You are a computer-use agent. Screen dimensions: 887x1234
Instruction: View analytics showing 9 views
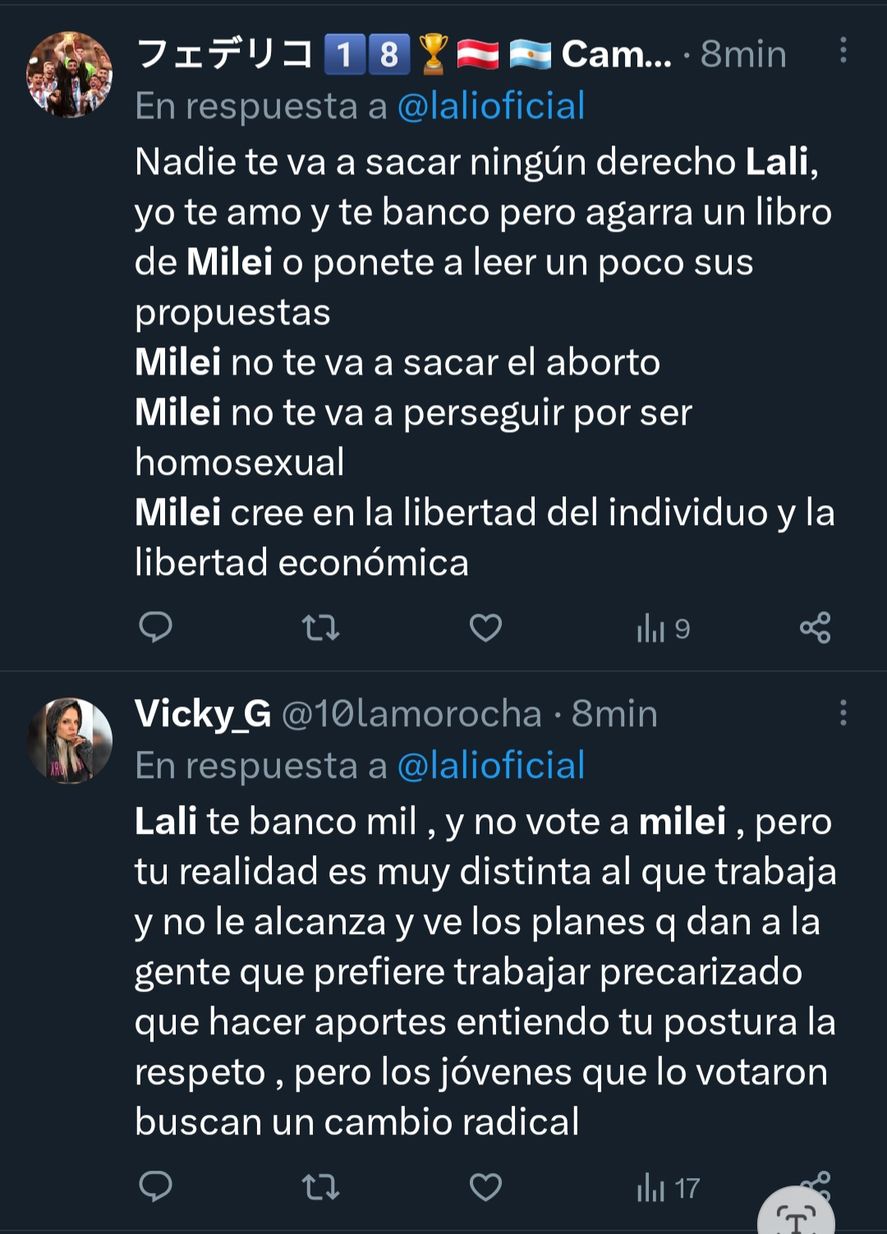[664, 628]
